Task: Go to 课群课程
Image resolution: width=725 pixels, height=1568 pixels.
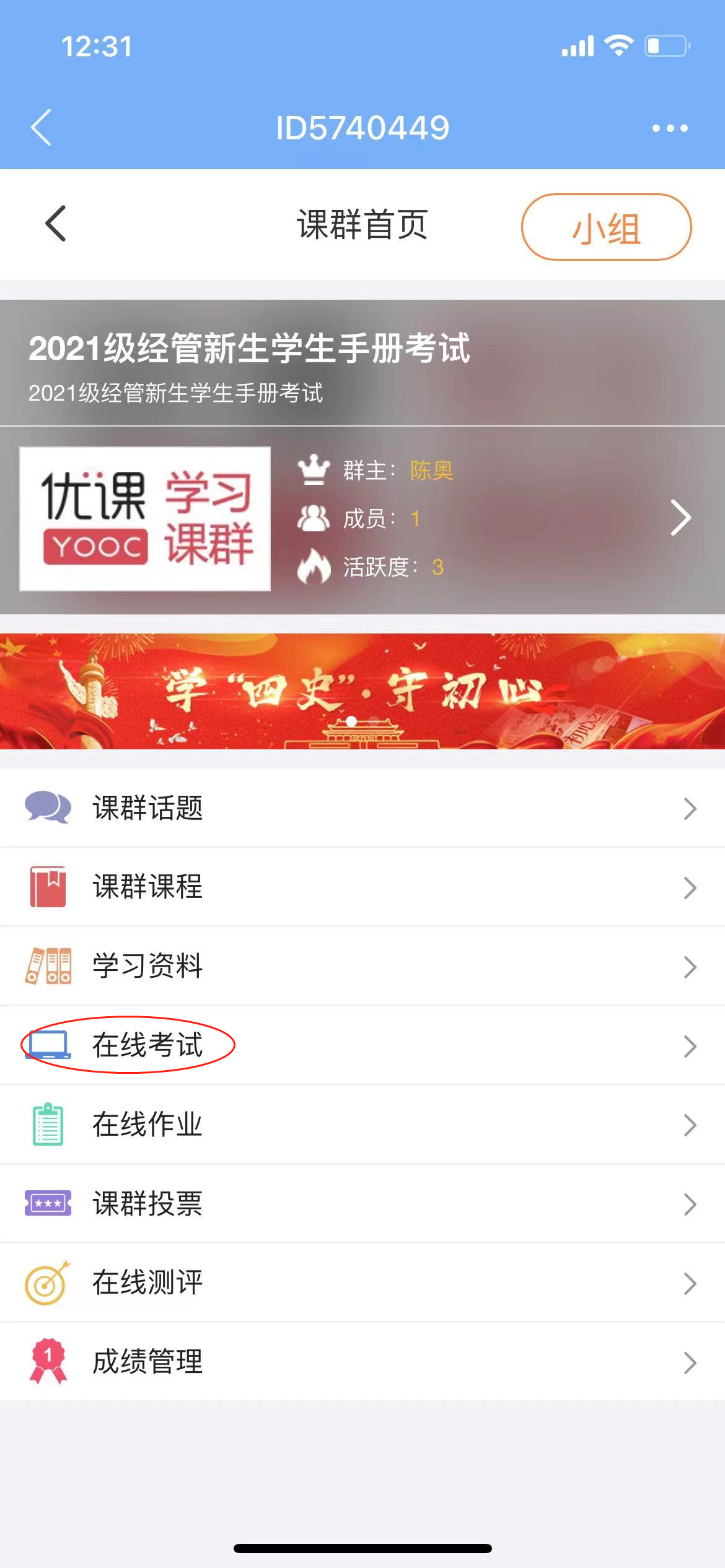Action: [x=362, y=887]
